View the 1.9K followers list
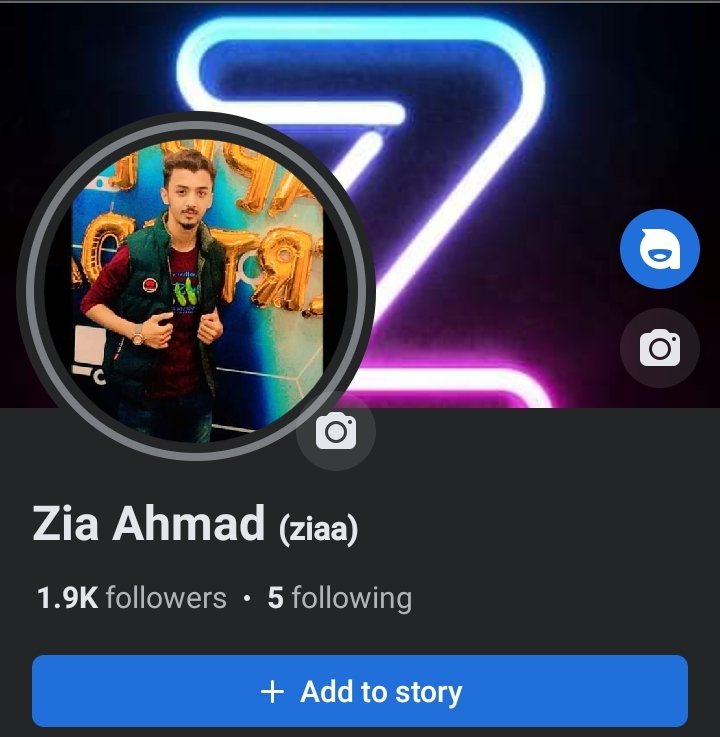 [132, 598]
